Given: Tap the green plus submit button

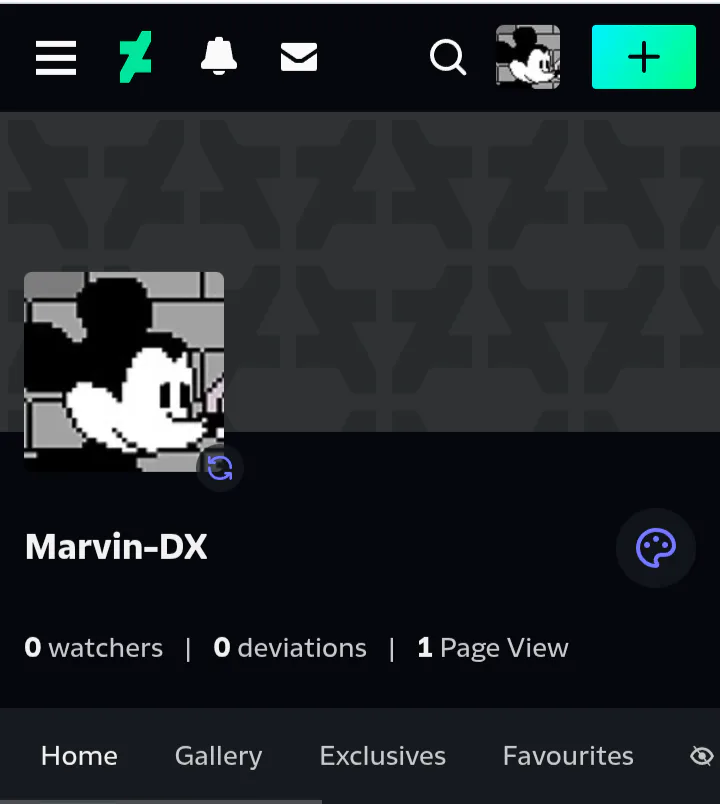Looking at the screenshot, I should coord(643,57).
